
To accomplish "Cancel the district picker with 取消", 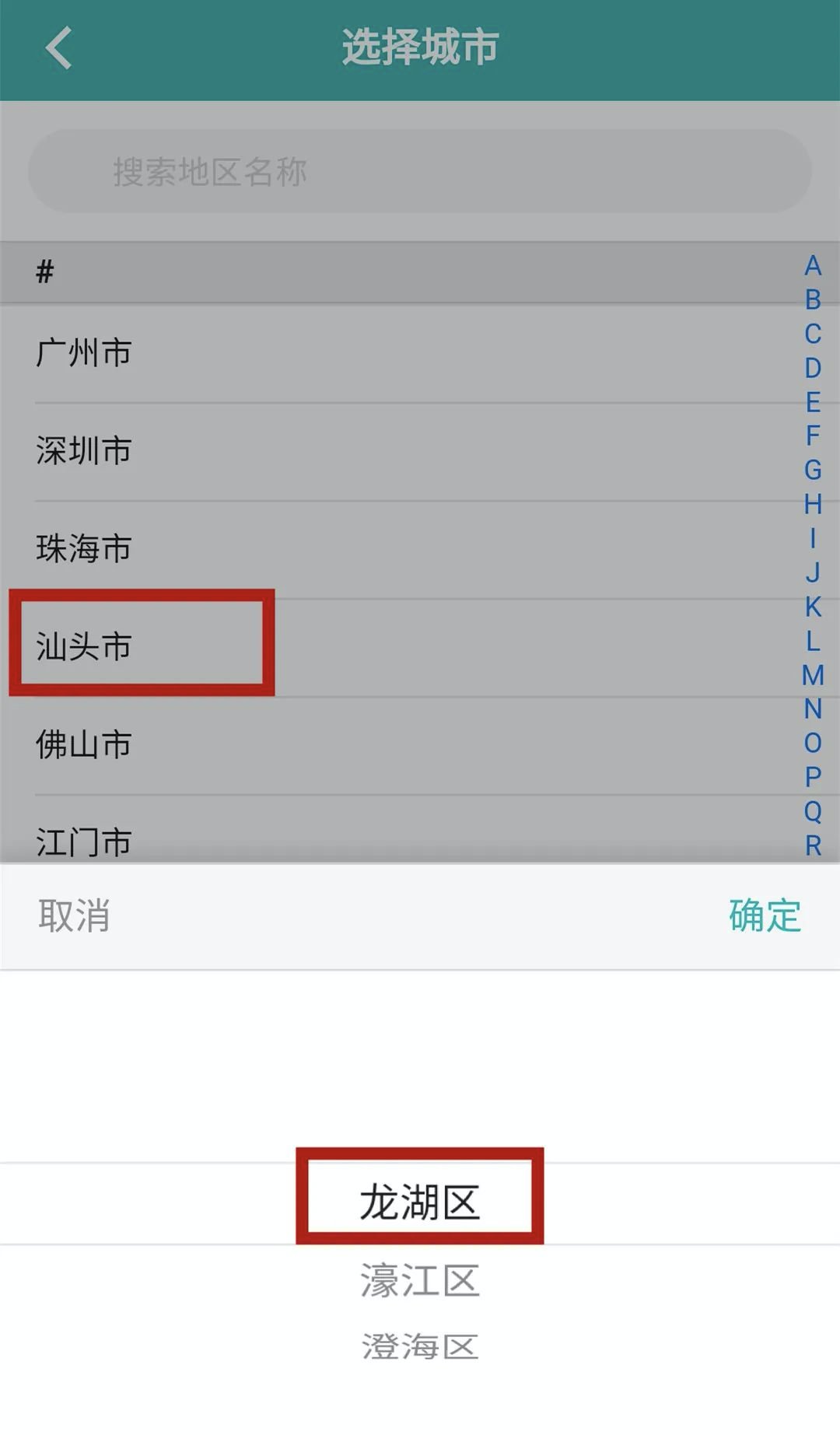I will tap(74, 915).
